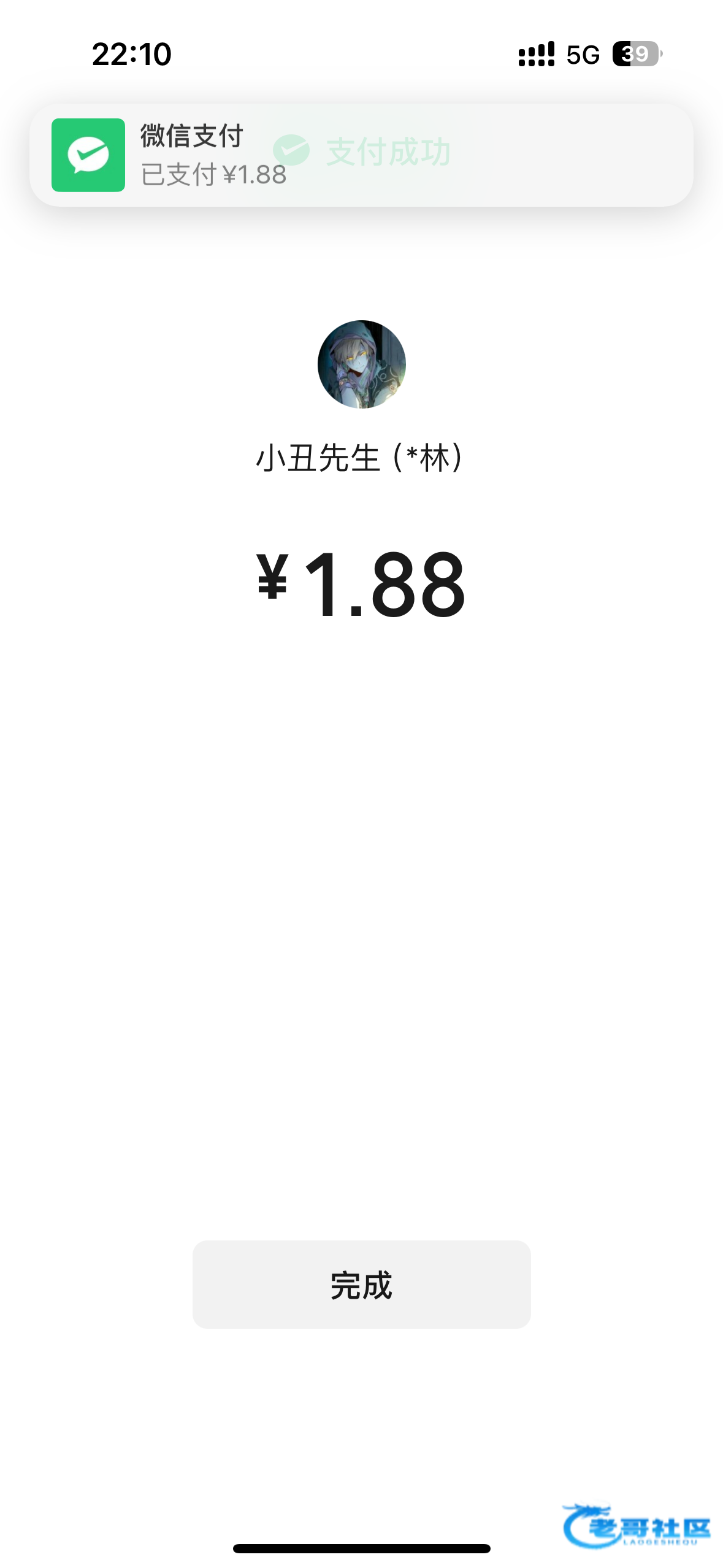Open the 微信支付 notification banner
This screenshot has height=1568, width=723.
pyautogui.click(x=361, y=155)
